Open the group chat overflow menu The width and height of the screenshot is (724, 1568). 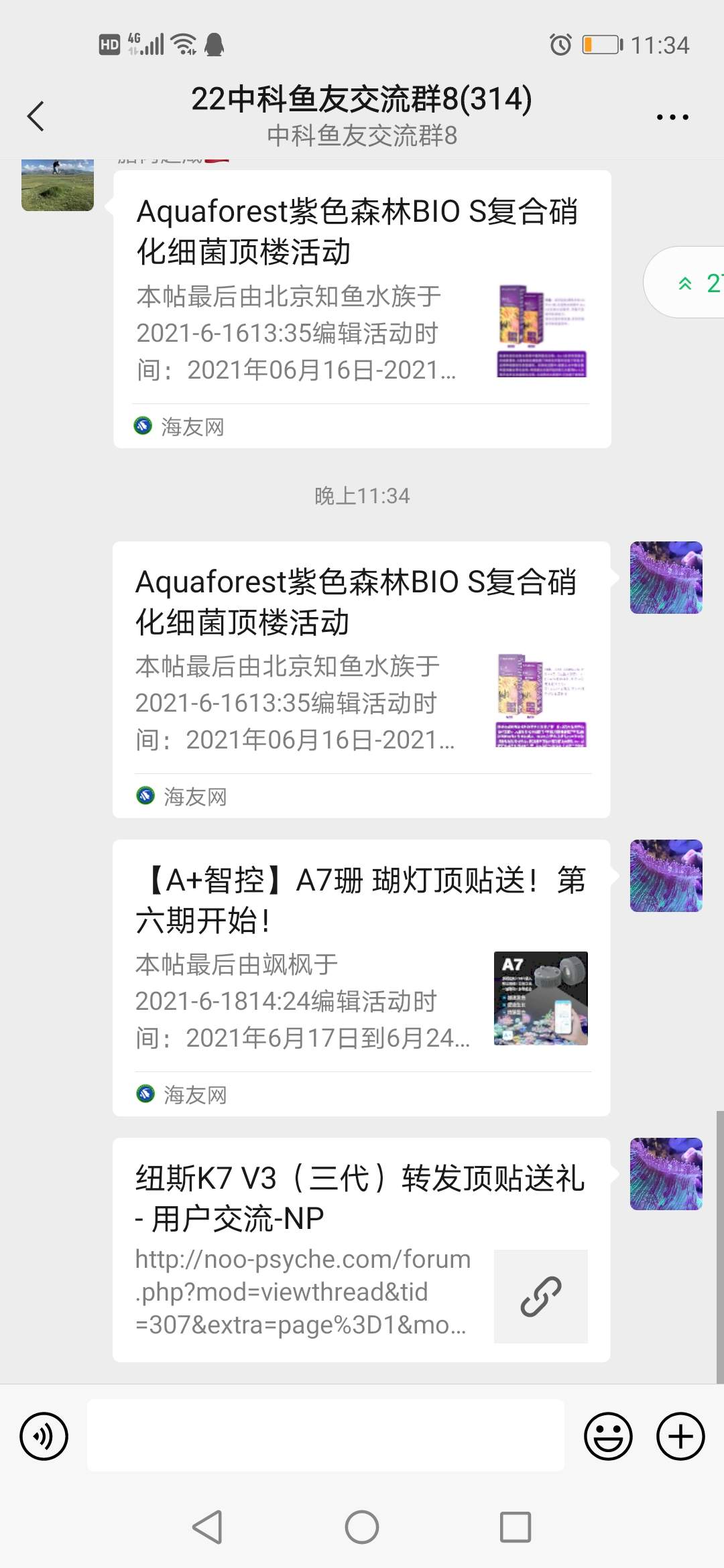tap(672, 117)
